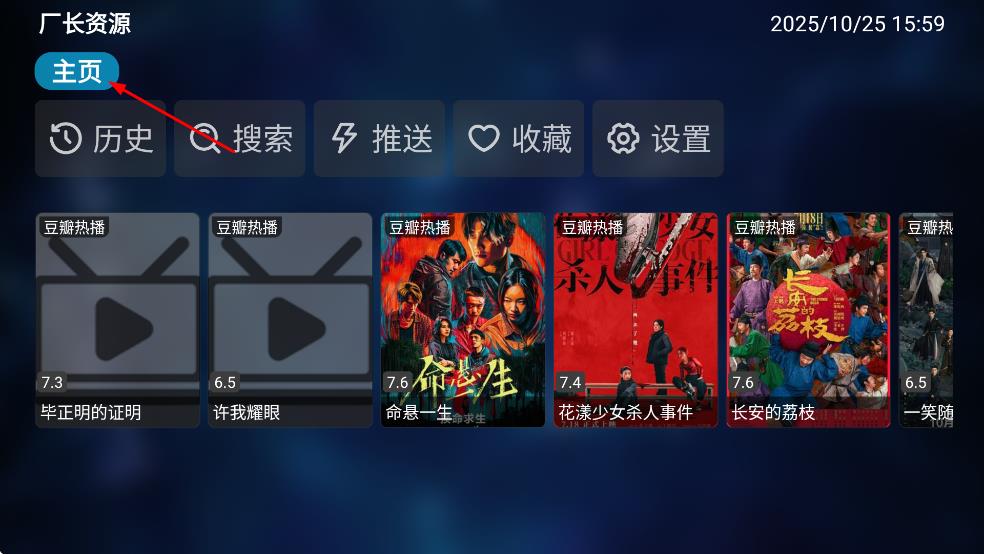Open 收藏 favorites
Image resolution: width=984 pixels, height=554 pixels.
[519, 138]
